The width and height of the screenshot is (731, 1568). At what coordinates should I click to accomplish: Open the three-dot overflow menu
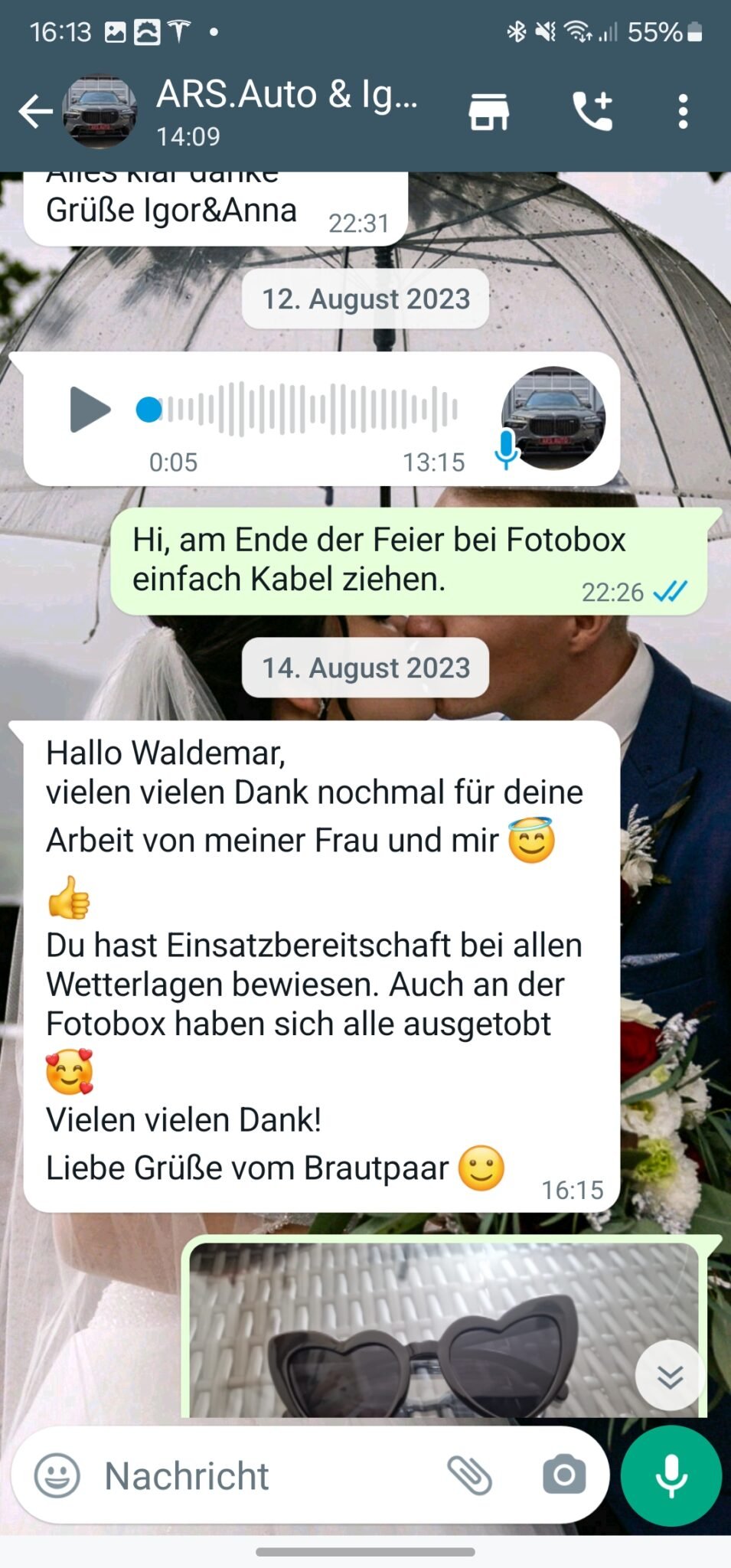pyautogui.click(x=685, y=109)
